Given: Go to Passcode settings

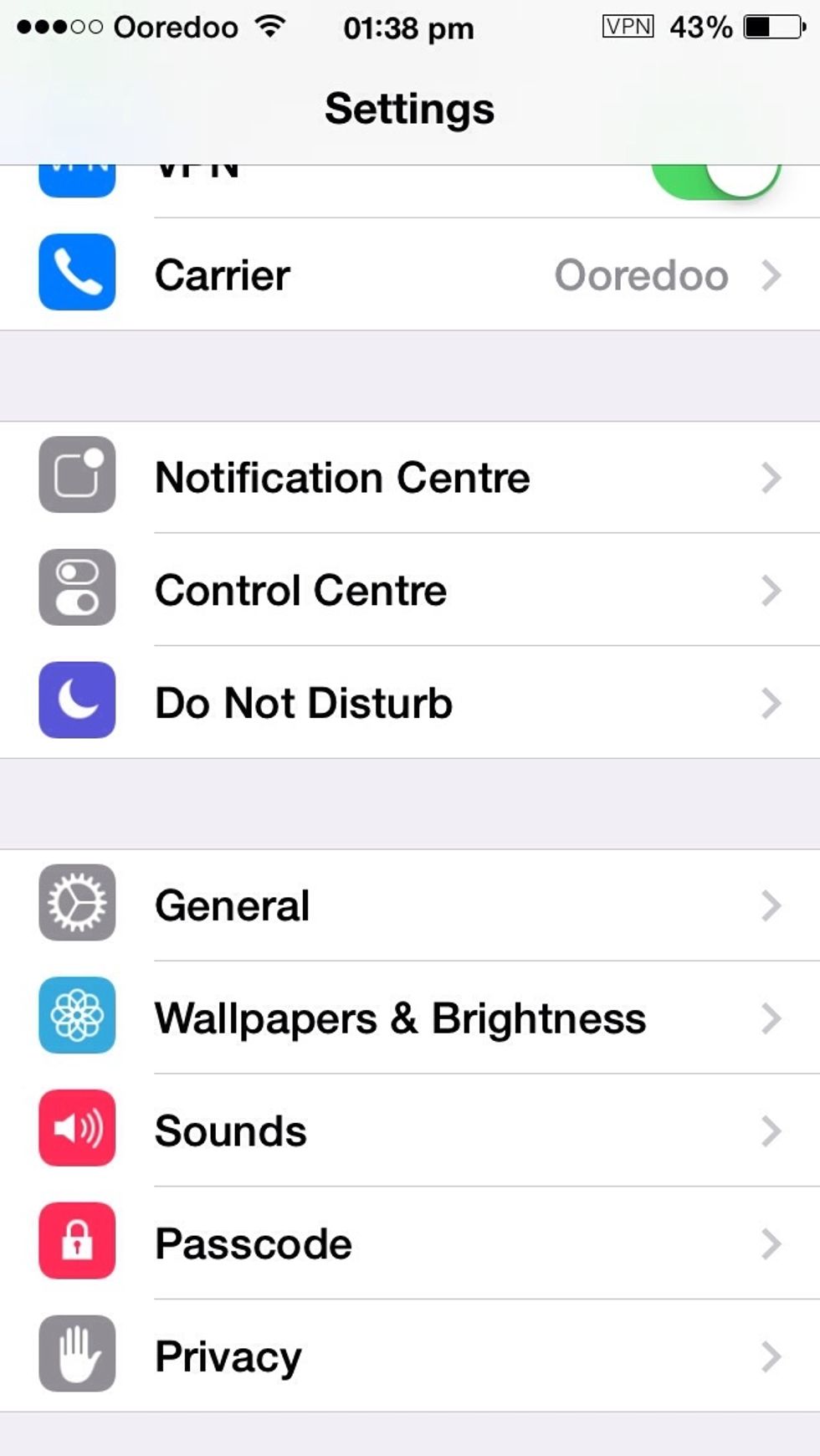Looking at the screenshot, I should tap(410, 1244).
